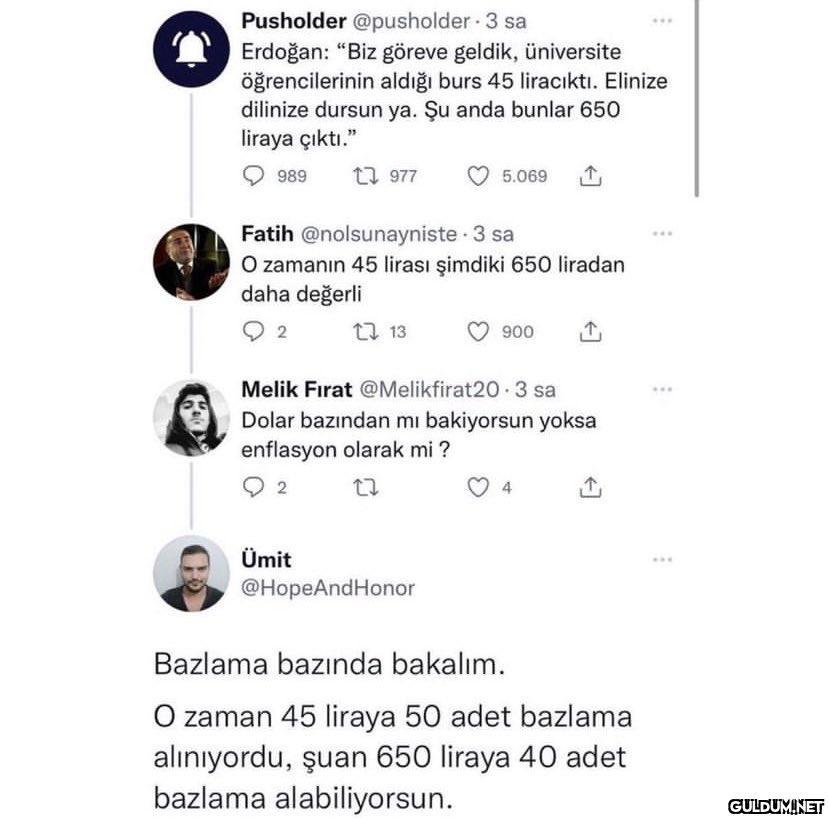
Task: Share Pusholder's tweet
Action: (590, 176)
